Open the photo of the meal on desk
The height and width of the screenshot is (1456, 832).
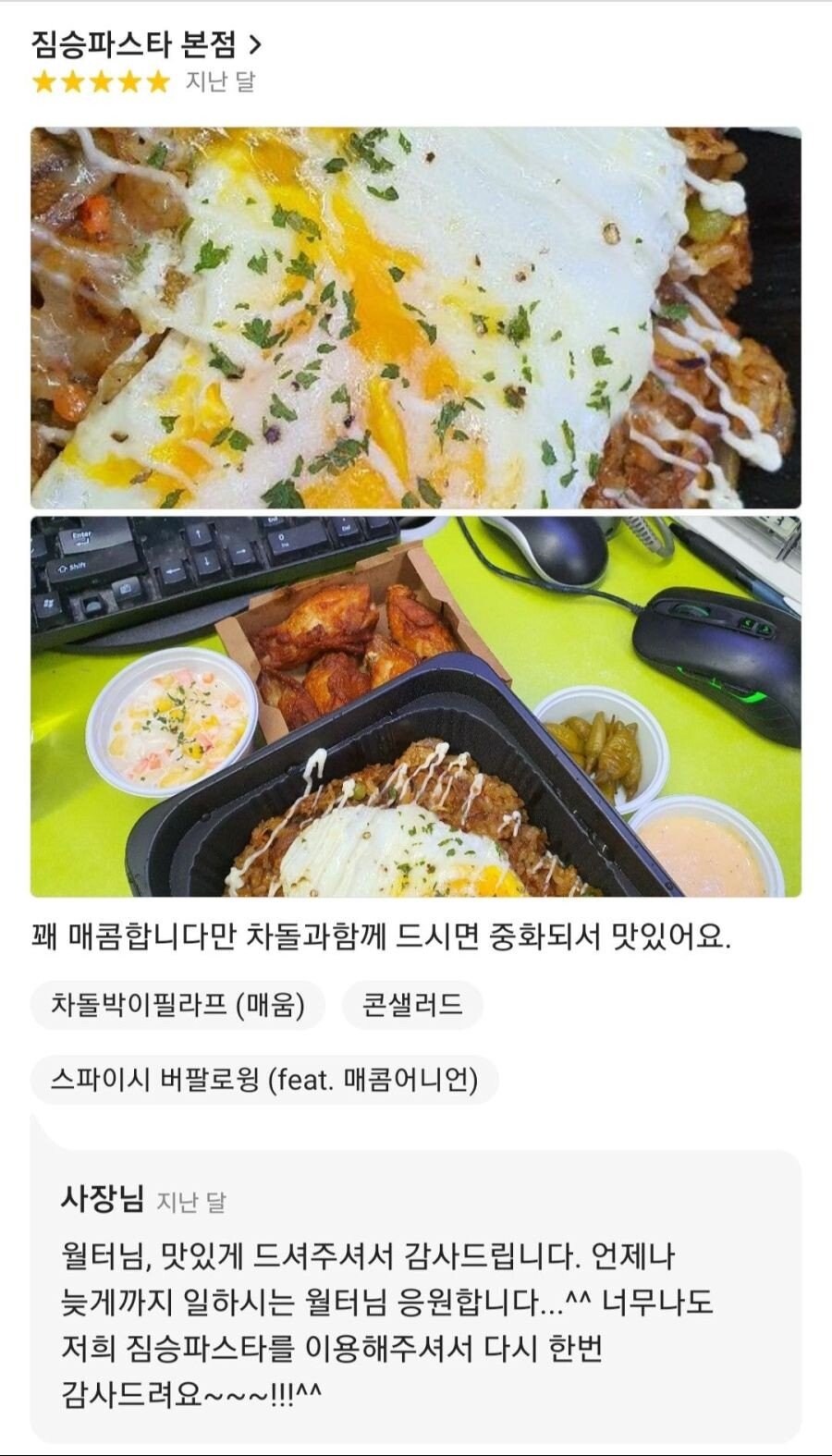coord(415,706)
